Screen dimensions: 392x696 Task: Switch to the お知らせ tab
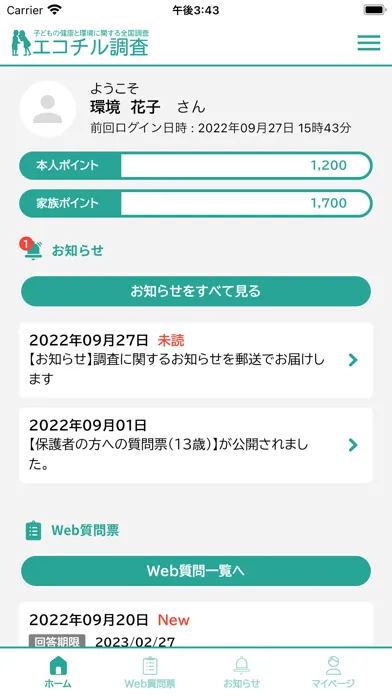click(x=242, y=672)
